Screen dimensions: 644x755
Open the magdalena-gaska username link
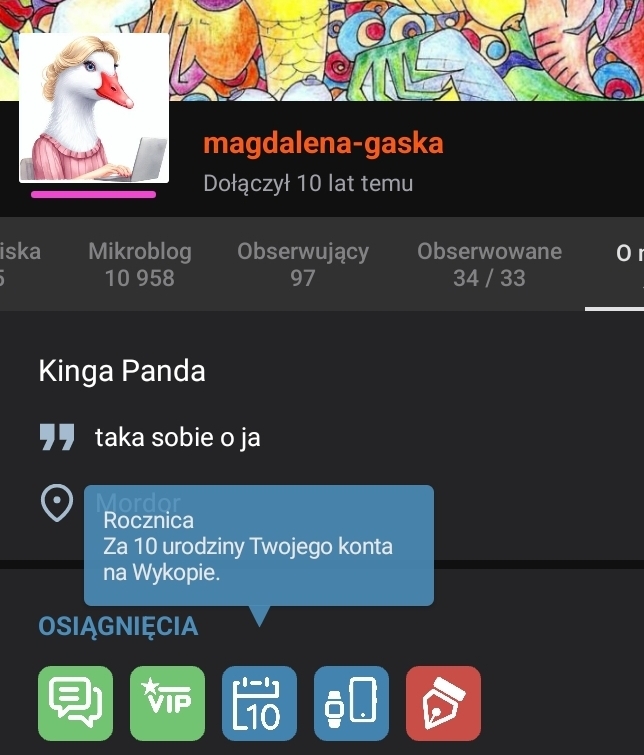click(323, 144)
